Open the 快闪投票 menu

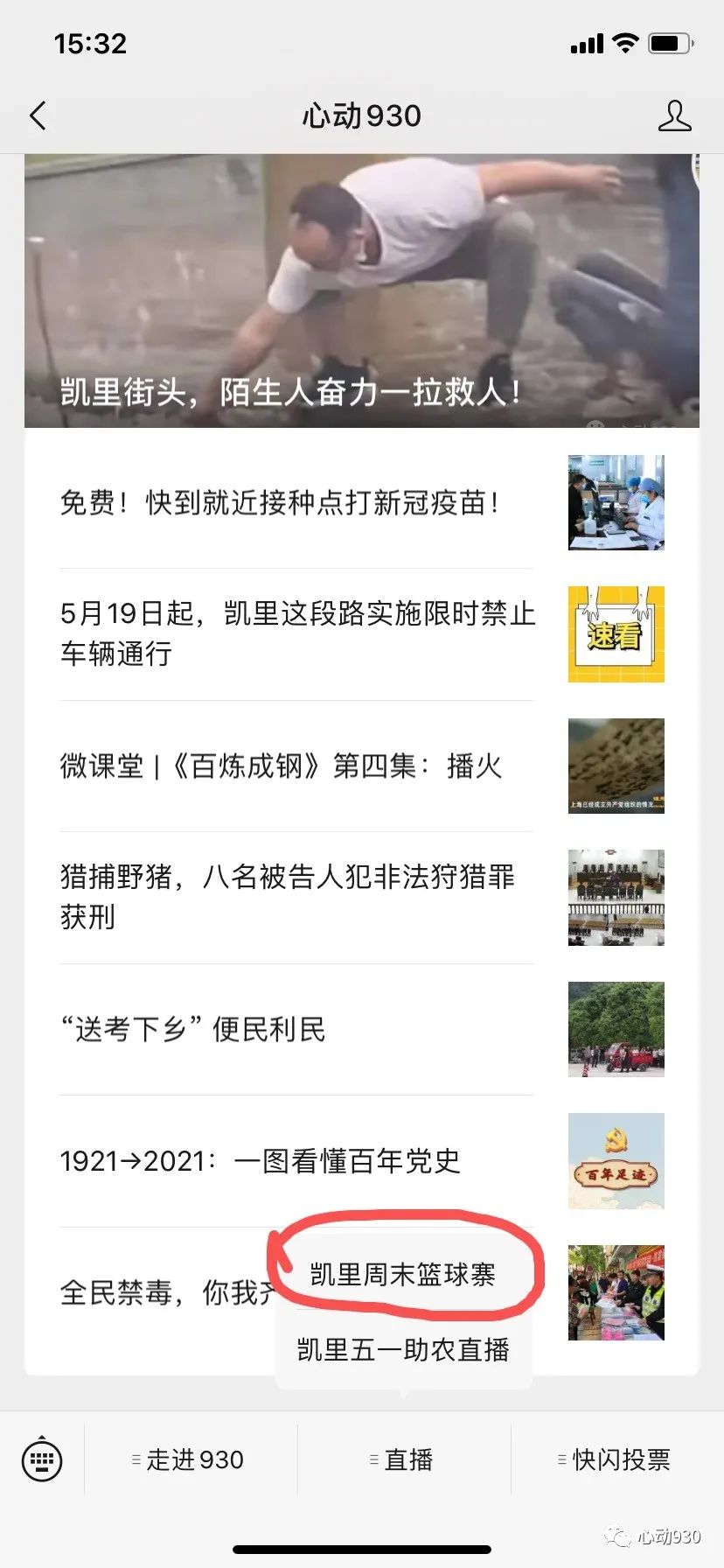pyautogui.click(x=617, y=1459)
